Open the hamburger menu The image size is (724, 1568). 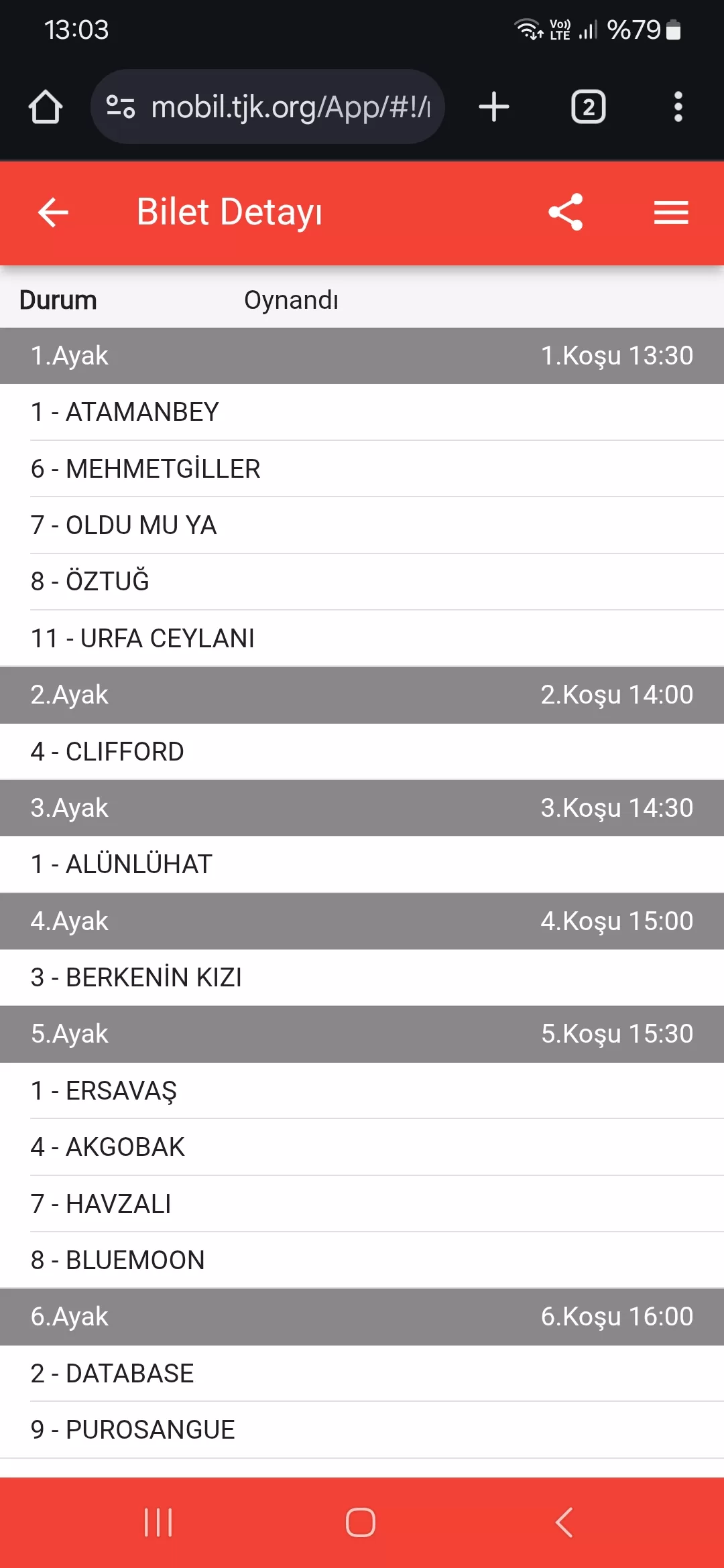tap(671, 213)
